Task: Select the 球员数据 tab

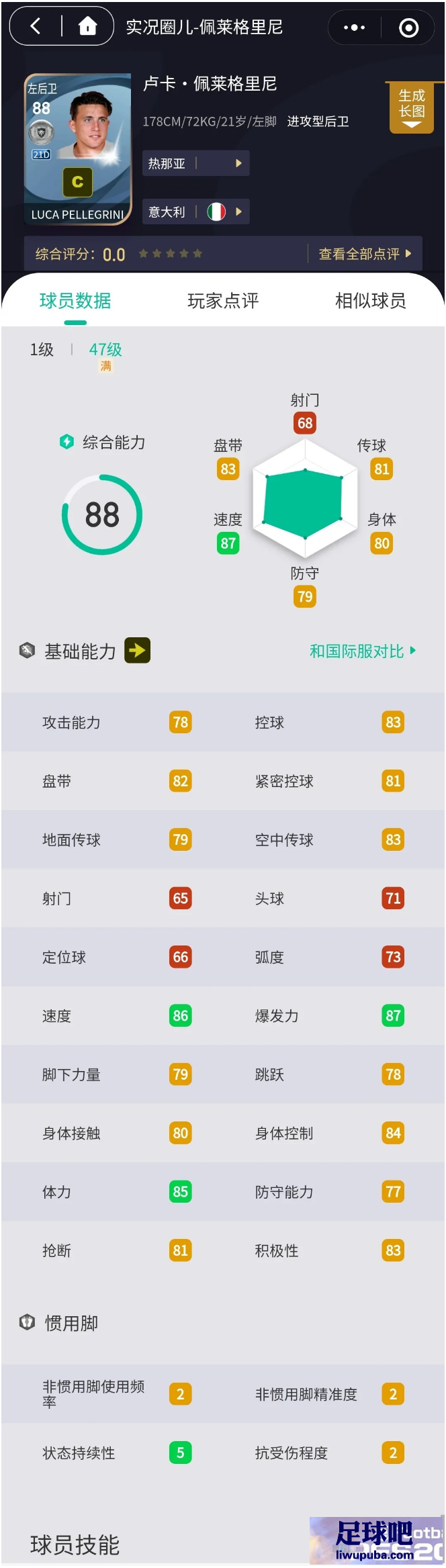Action: click(x=75, y=301)
